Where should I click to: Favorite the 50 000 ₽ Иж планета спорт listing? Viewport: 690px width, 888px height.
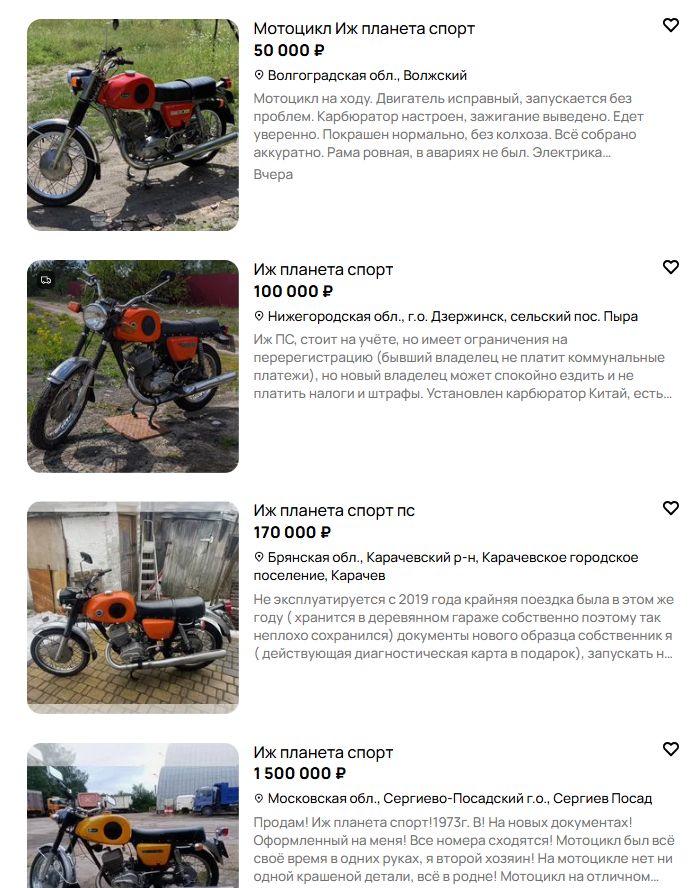(x=671, y=26)
